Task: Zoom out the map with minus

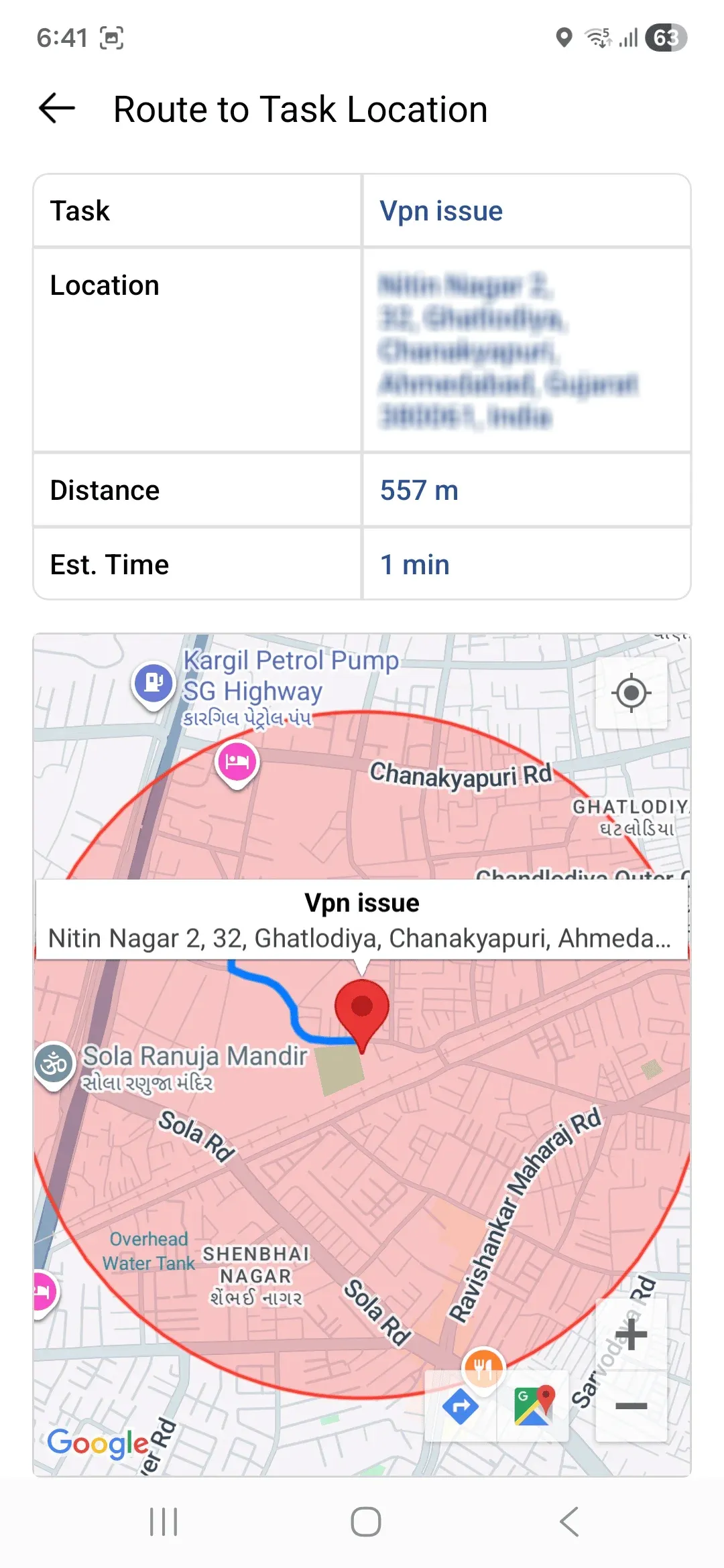Action: (631, 1406)
